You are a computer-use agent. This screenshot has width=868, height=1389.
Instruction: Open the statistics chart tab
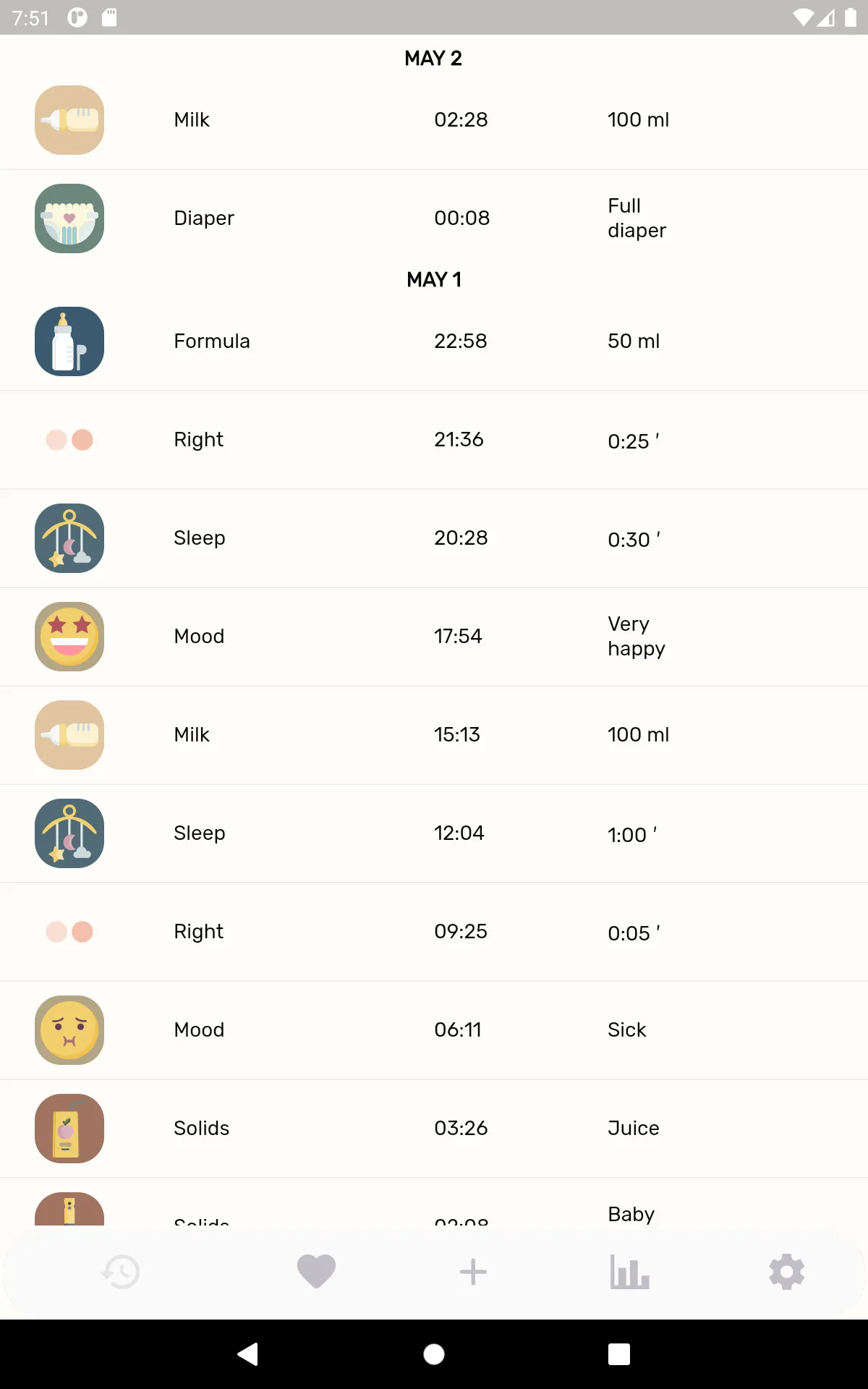pos(629,1272)
